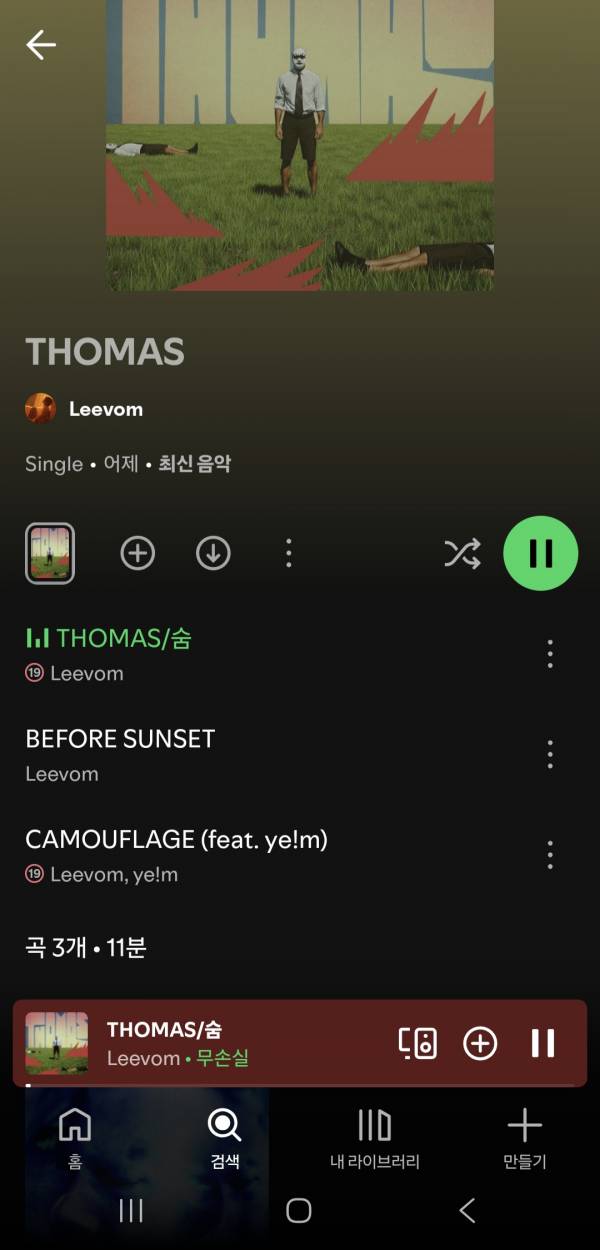Download the THOMAS single
This screenshot has width=600, height=1250.
click(213, 553)
